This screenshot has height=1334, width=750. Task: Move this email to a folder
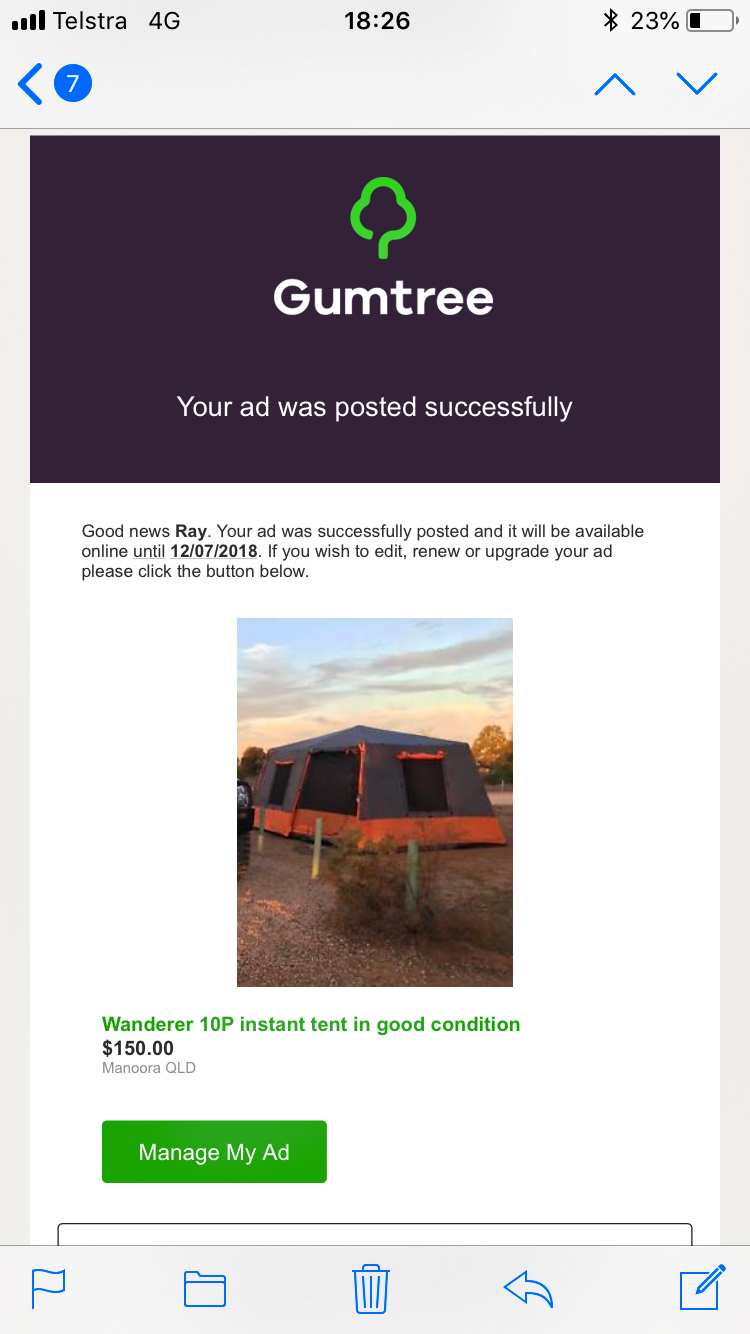click(205, 1288)
